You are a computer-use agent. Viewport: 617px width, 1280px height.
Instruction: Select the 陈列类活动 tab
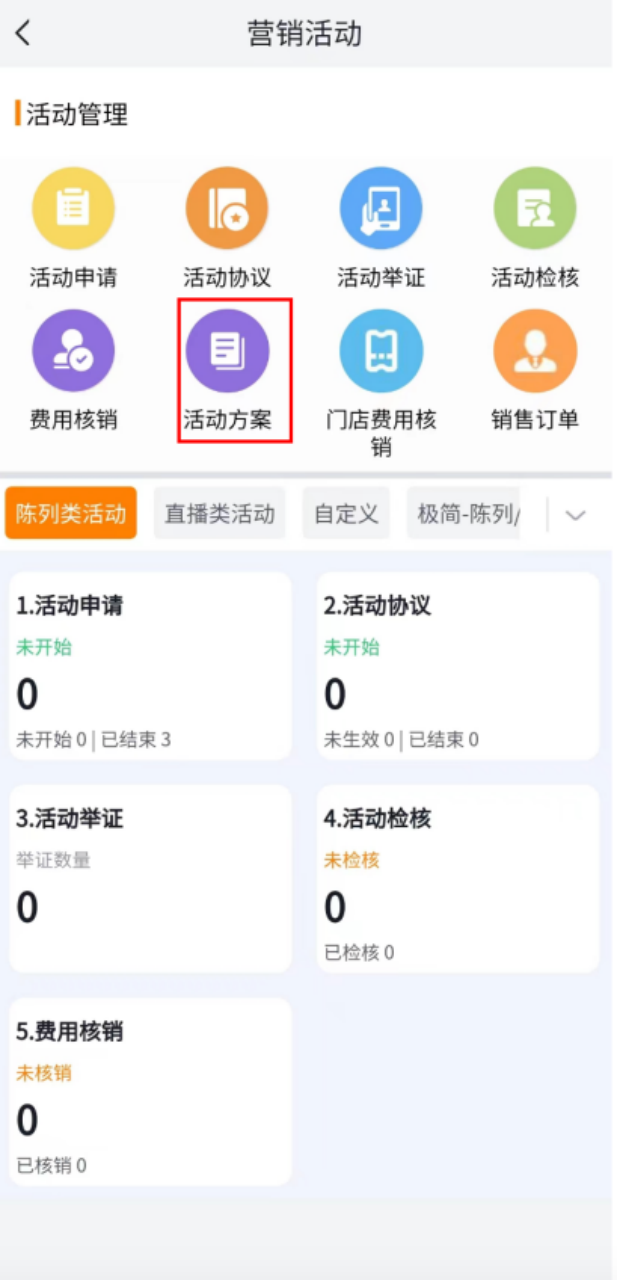(70, 514)
